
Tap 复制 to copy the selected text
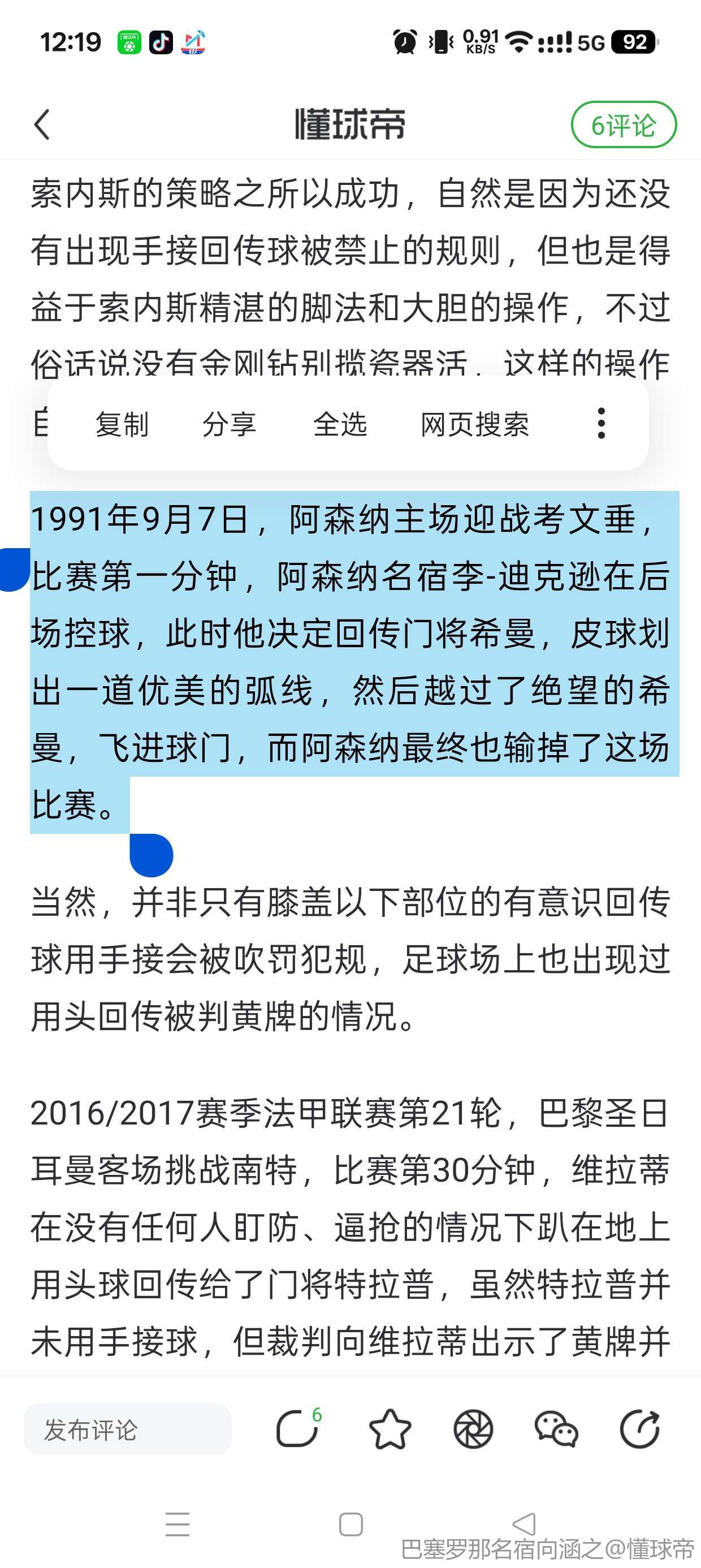pyautogui.click(x=122, y=424)
